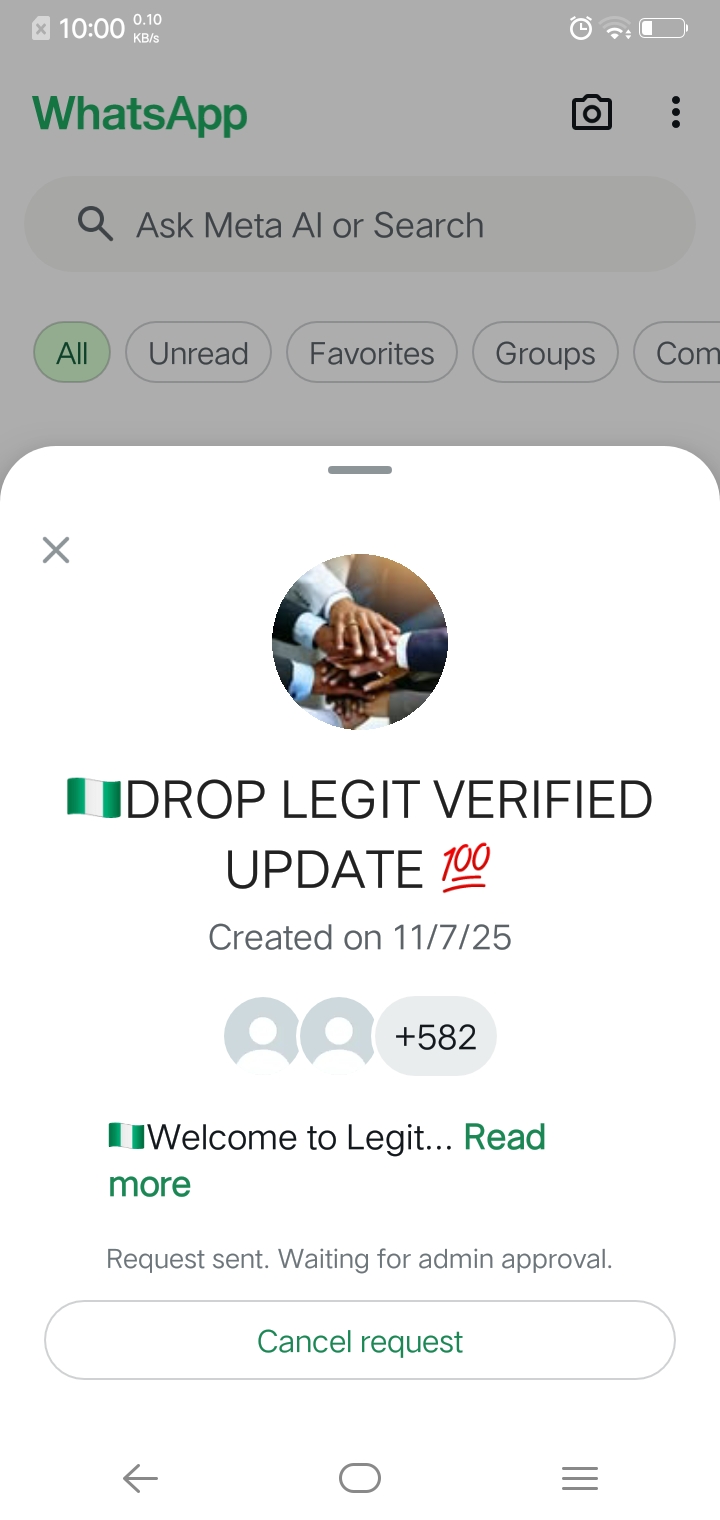Select the All chats filter

pos(72,353)
